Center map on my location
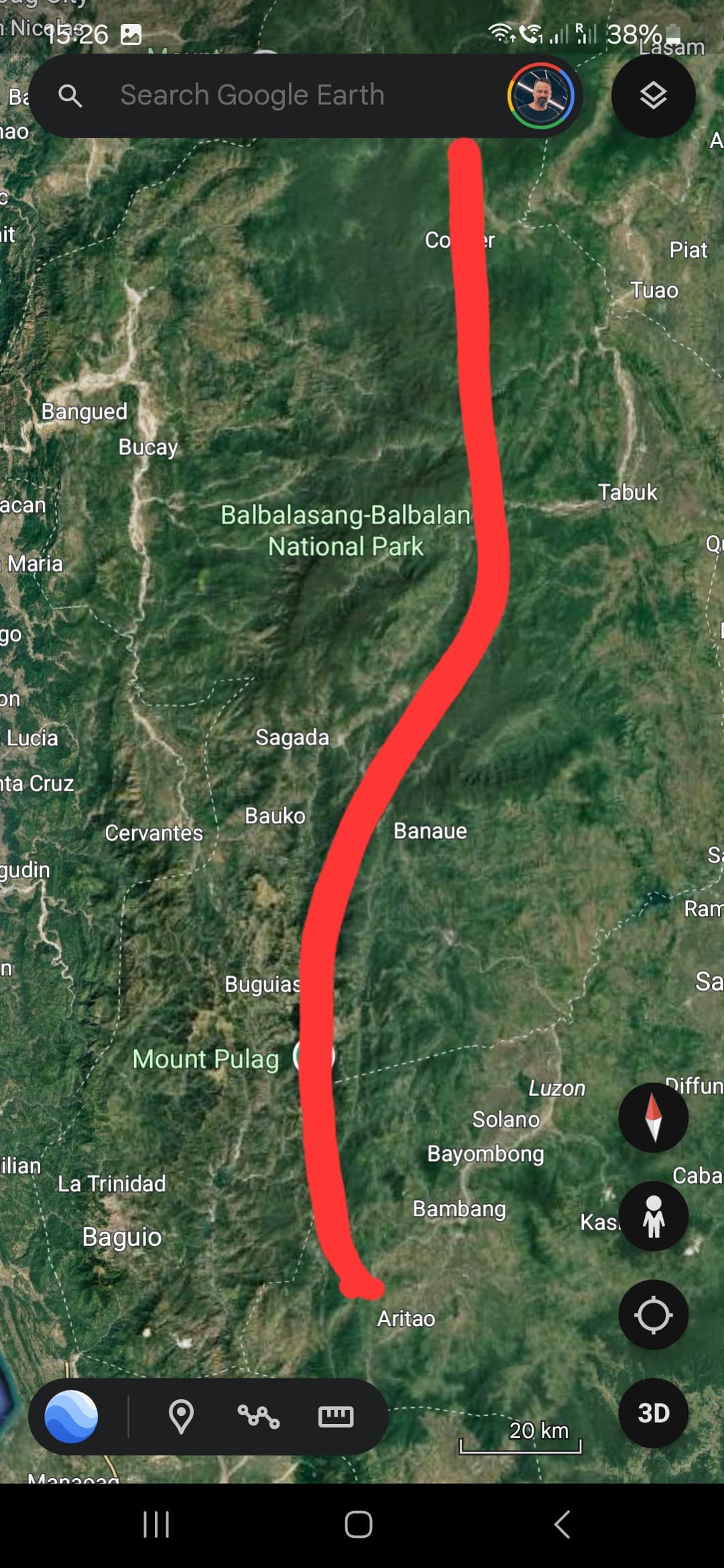Screen dimensions: 724x1568 pyautogui.click(x=653, y=1315)
